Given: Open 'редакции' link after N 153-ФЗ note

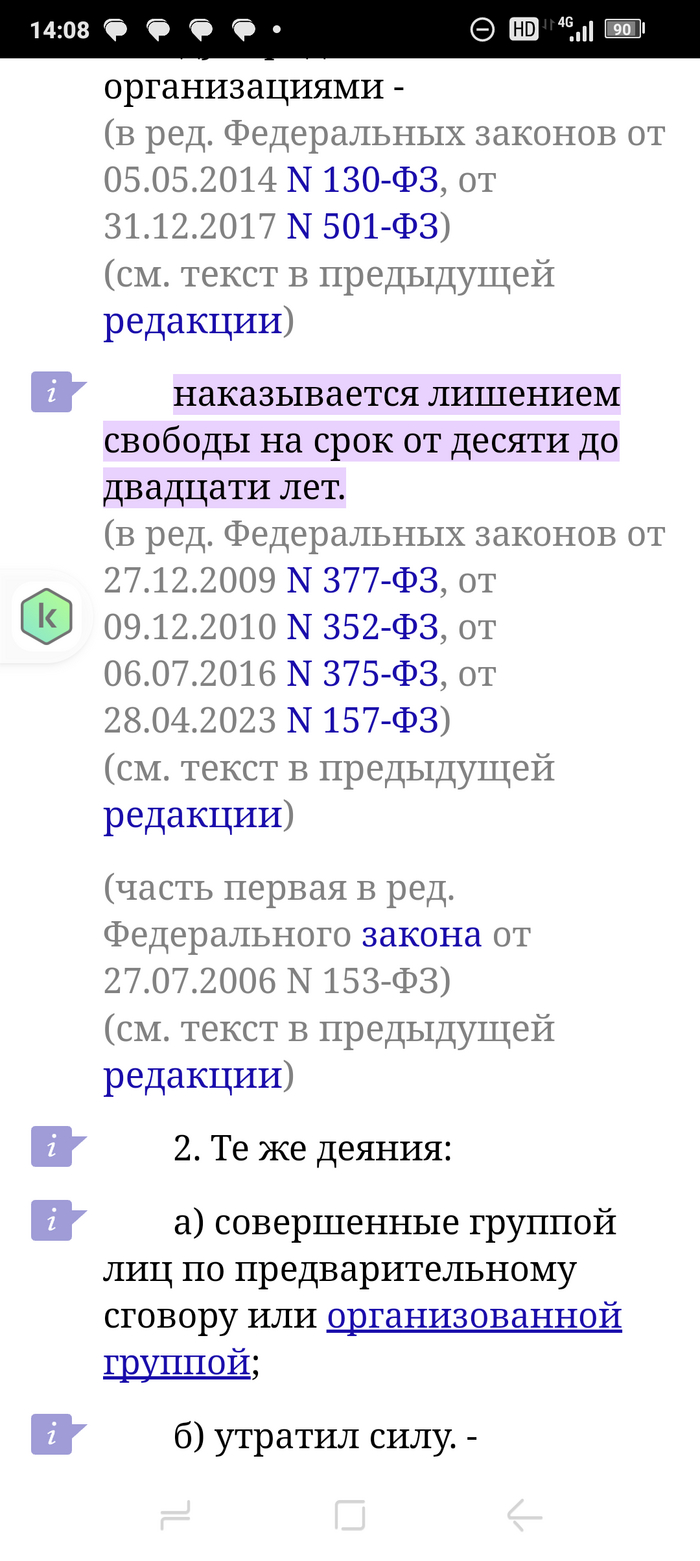Looking at the screenshot, I should [x=193, y=1075].
